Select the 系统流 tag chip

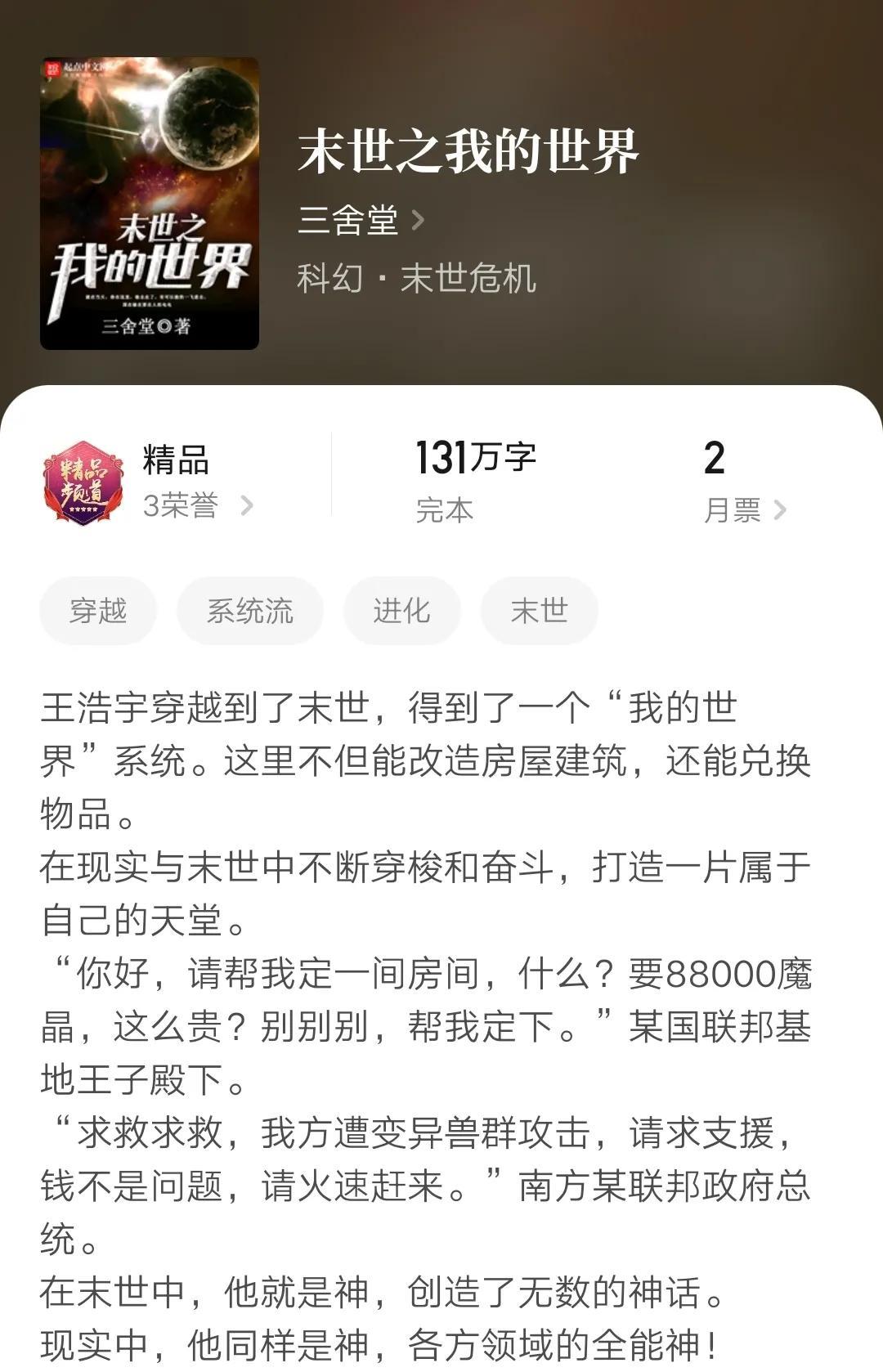[249, 611]
